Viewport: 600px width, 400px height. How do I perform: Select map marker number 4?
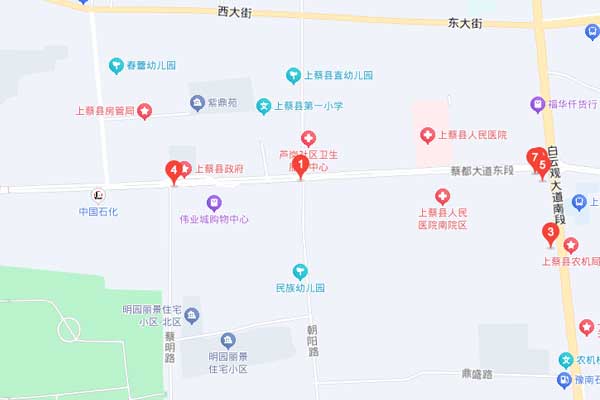point(173,172)
